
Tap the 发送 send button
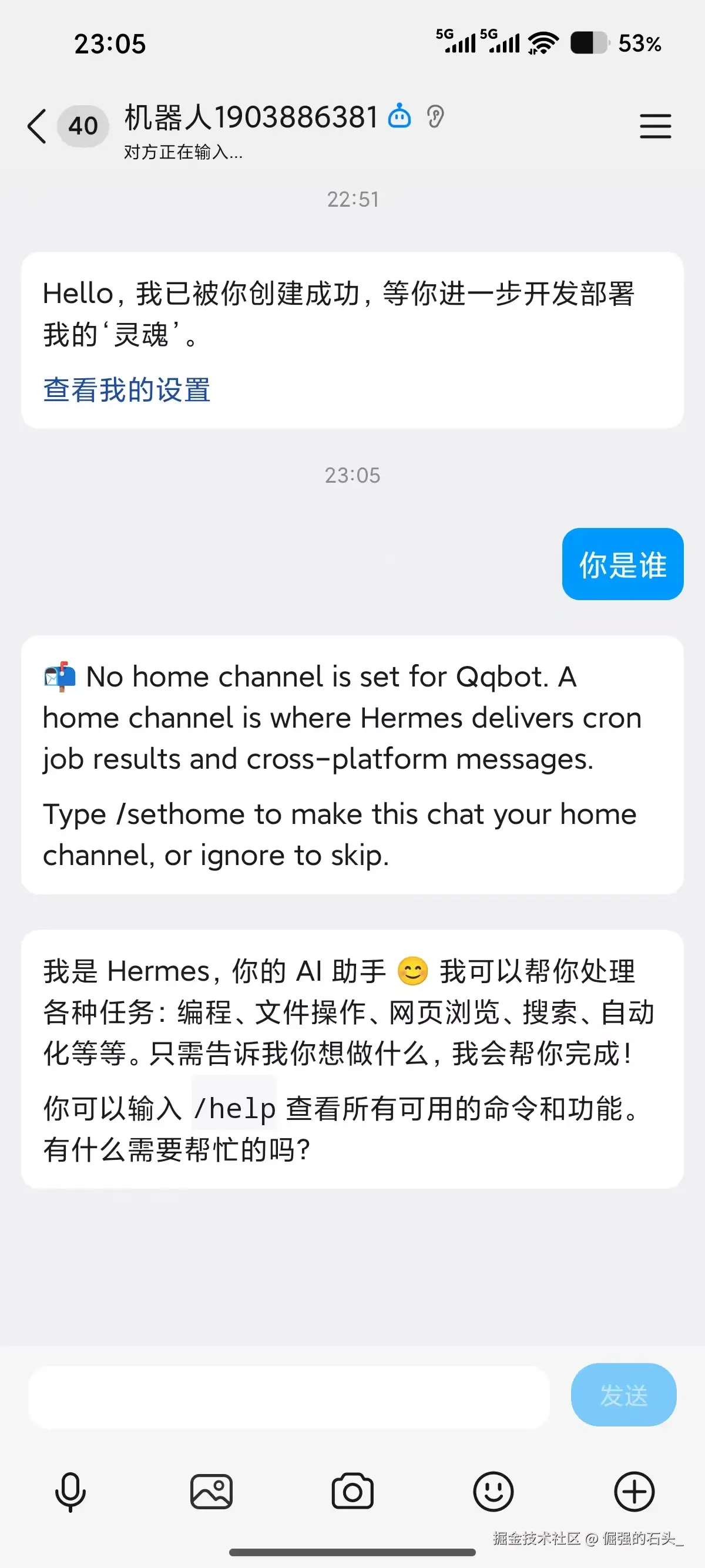(x=623, y=1395)
